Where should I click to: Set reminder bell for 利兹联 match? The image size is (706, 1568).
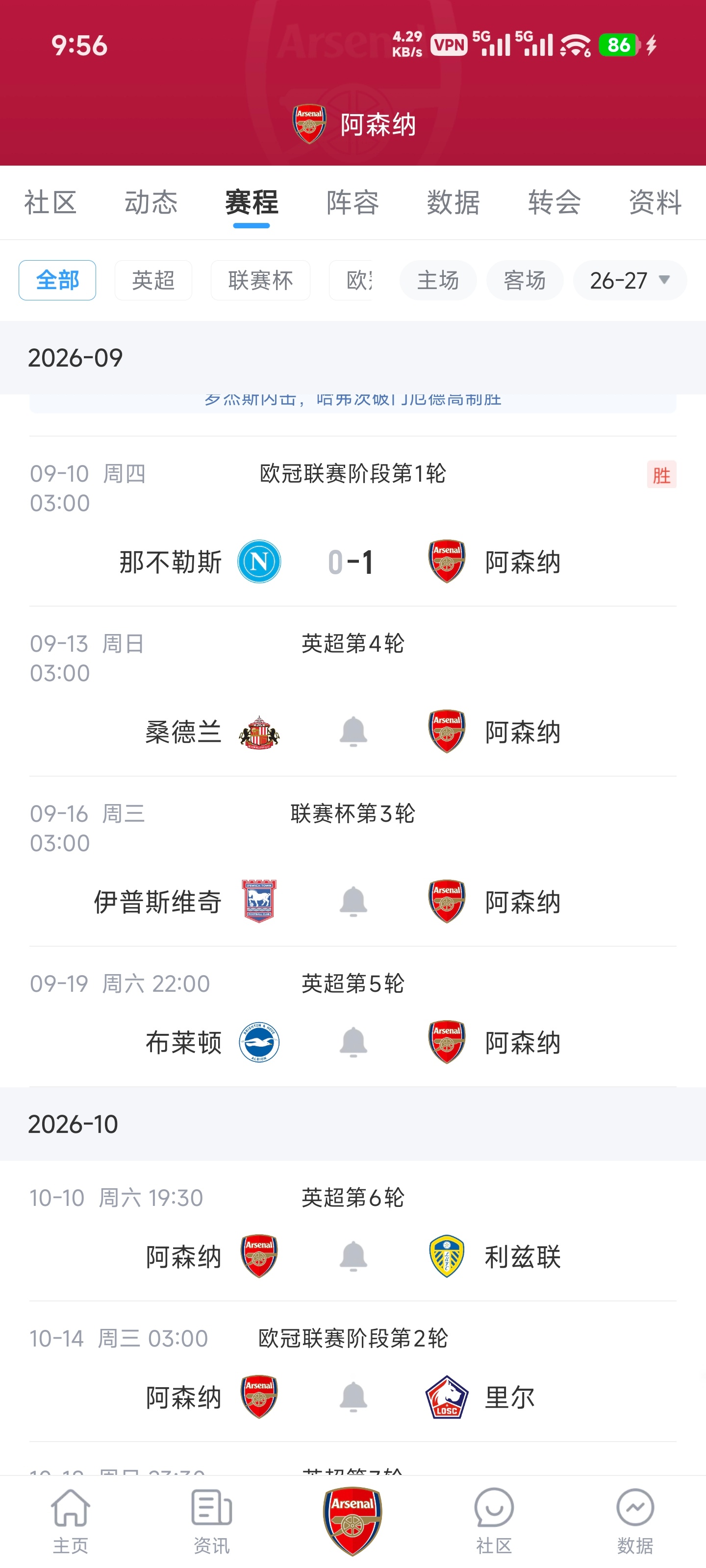[353, 1256]
